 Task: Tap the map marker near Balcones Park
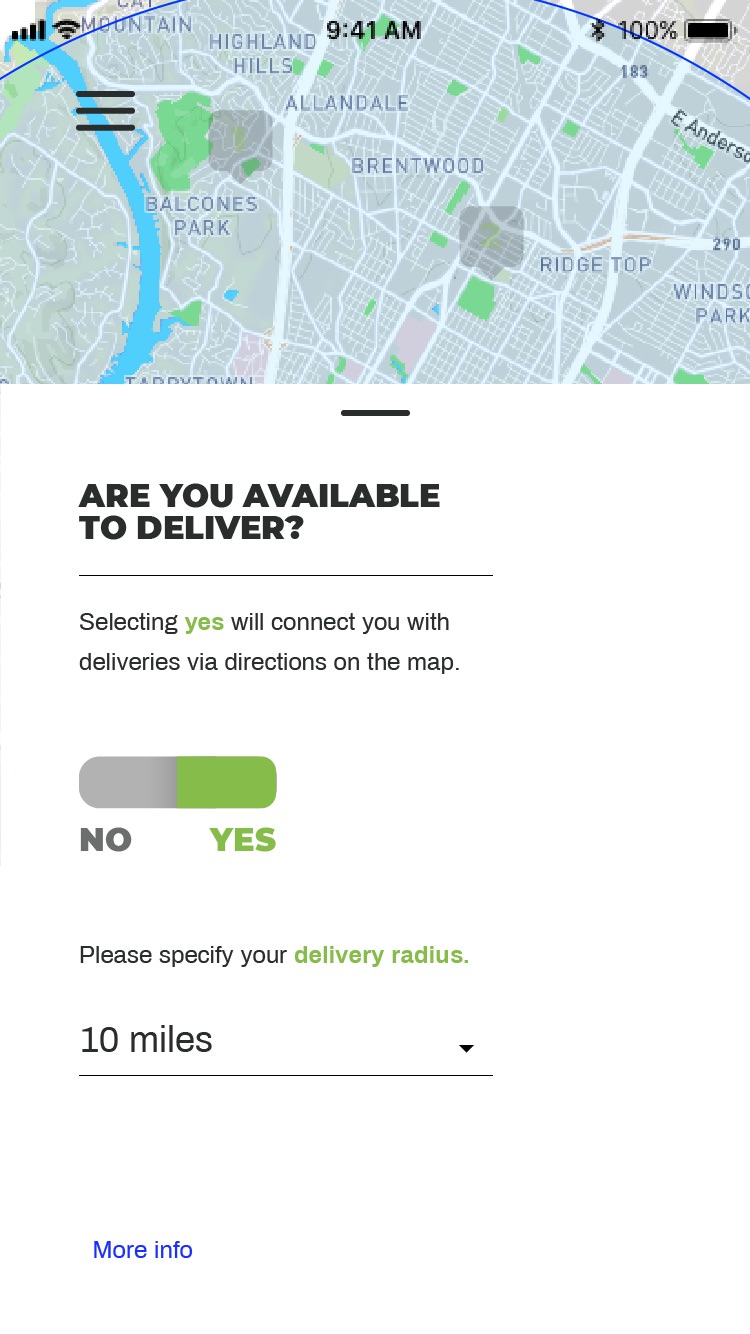coord(240,142)
